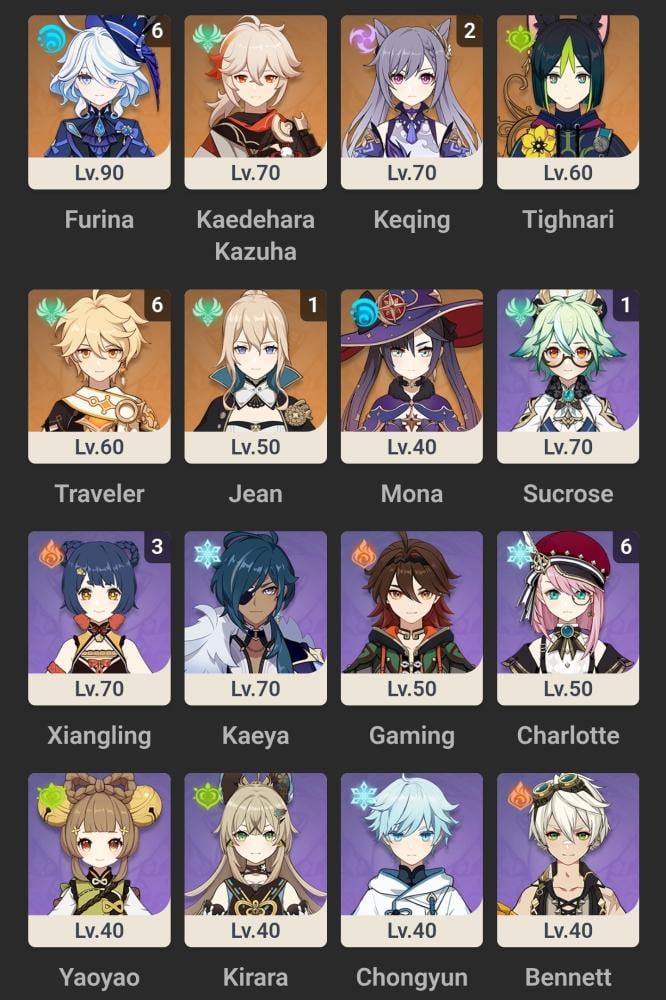Select the Sucrose card
This screenshot has width=666, height=1000.
point(567,375)
